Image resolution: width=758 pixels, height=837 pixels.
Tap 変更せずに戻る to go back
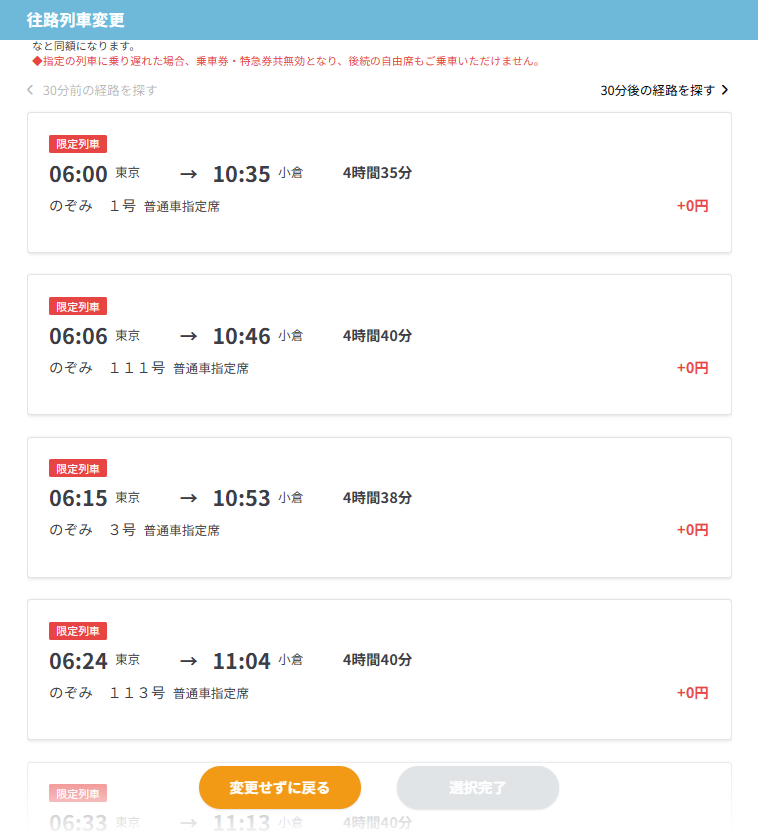point(280,788)
